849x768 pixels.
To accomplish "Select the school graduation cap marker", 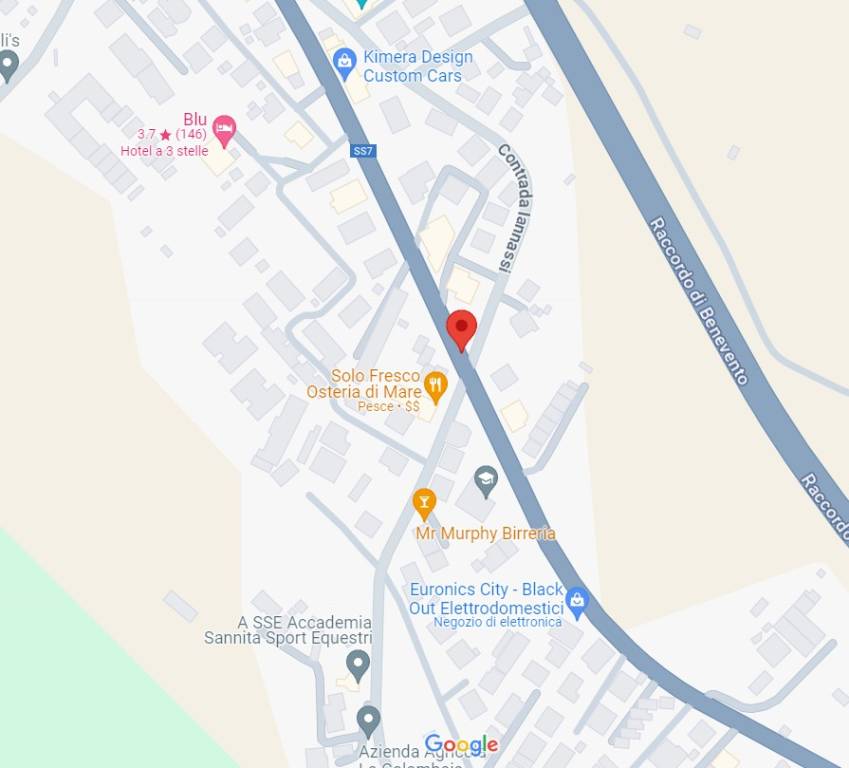I will pyautogui.click(x=486, y=480).
